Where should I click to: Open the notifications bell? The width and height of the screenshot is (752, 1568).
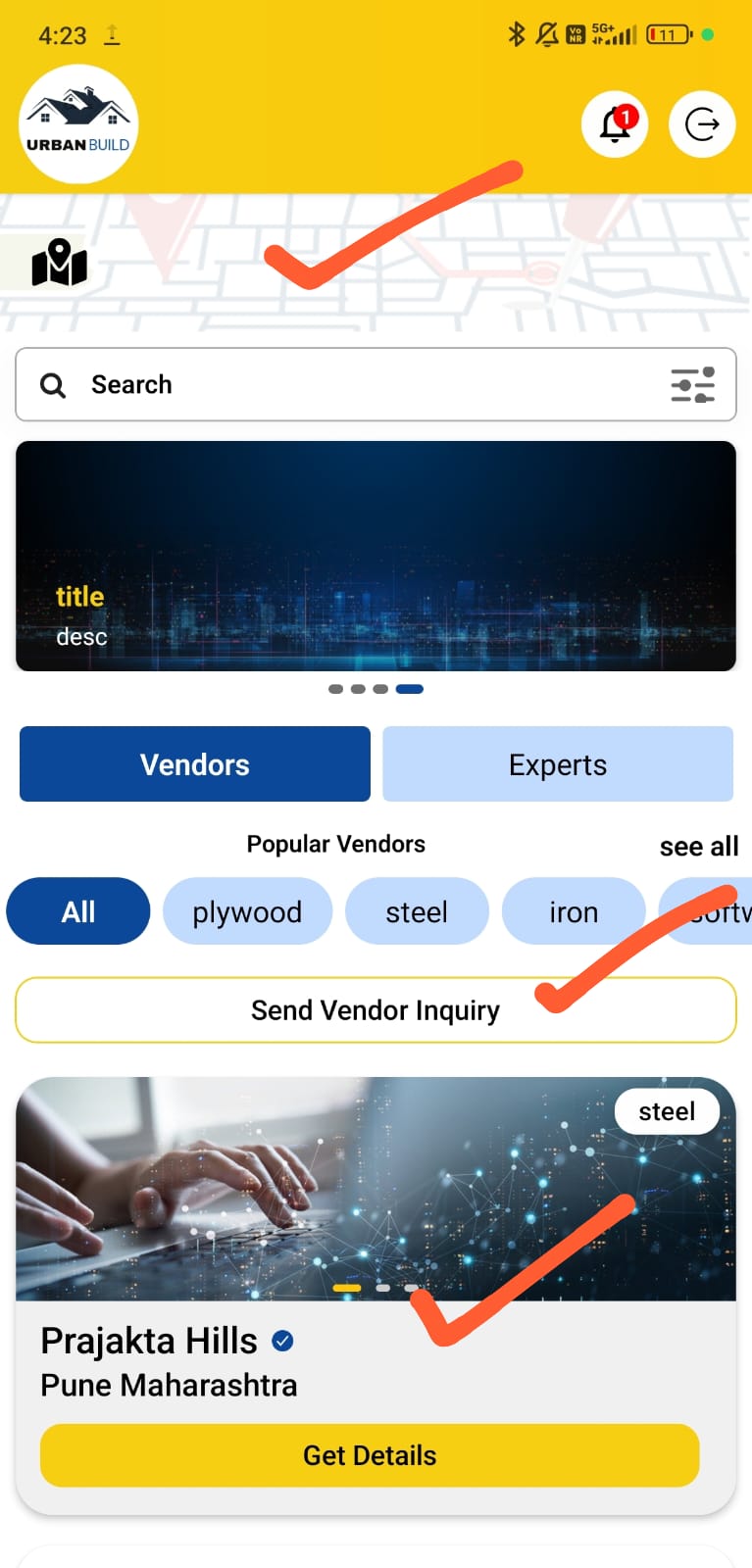pos(615,124)
